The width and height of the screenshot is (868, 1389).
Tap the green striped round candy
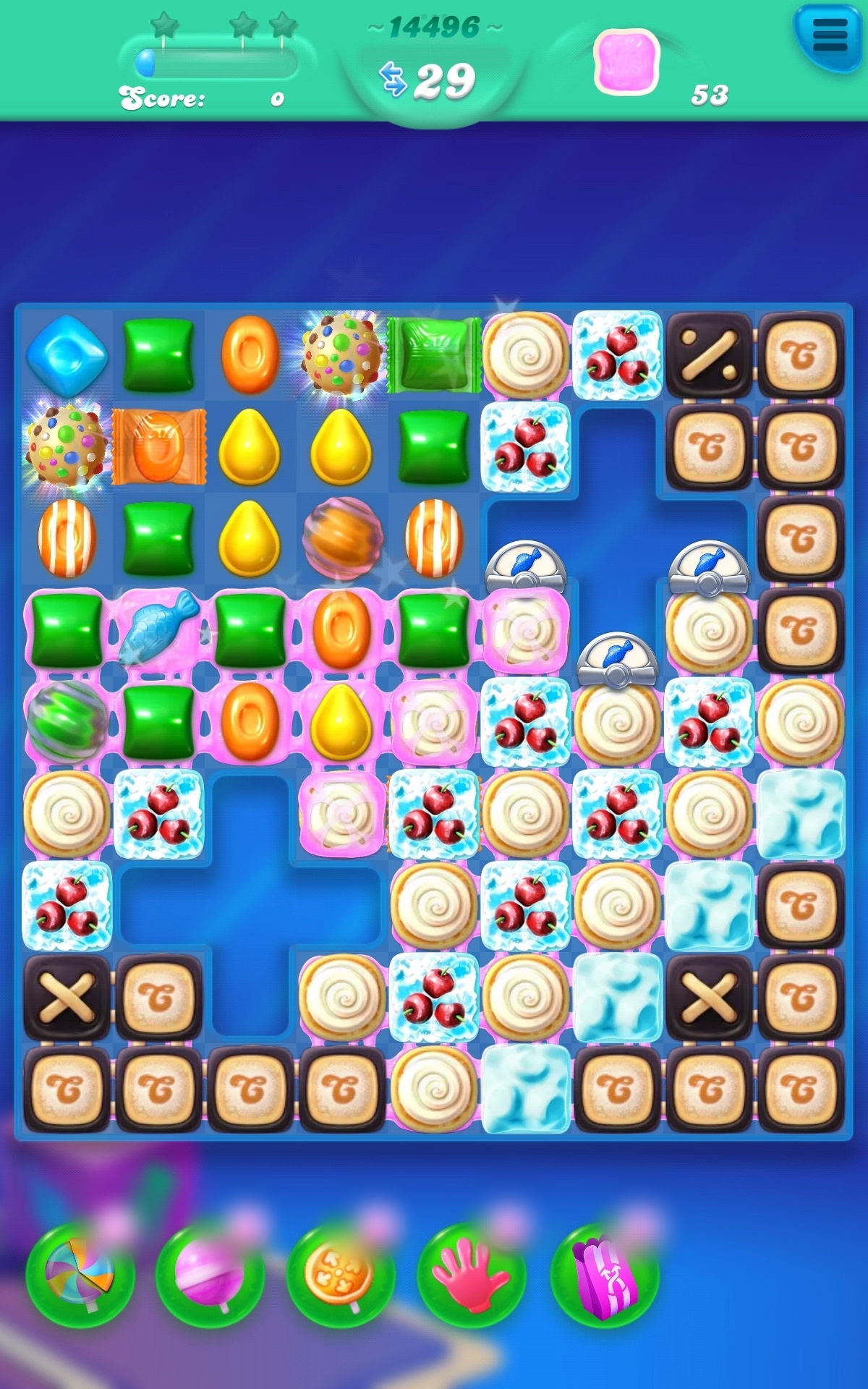(67, 720)
